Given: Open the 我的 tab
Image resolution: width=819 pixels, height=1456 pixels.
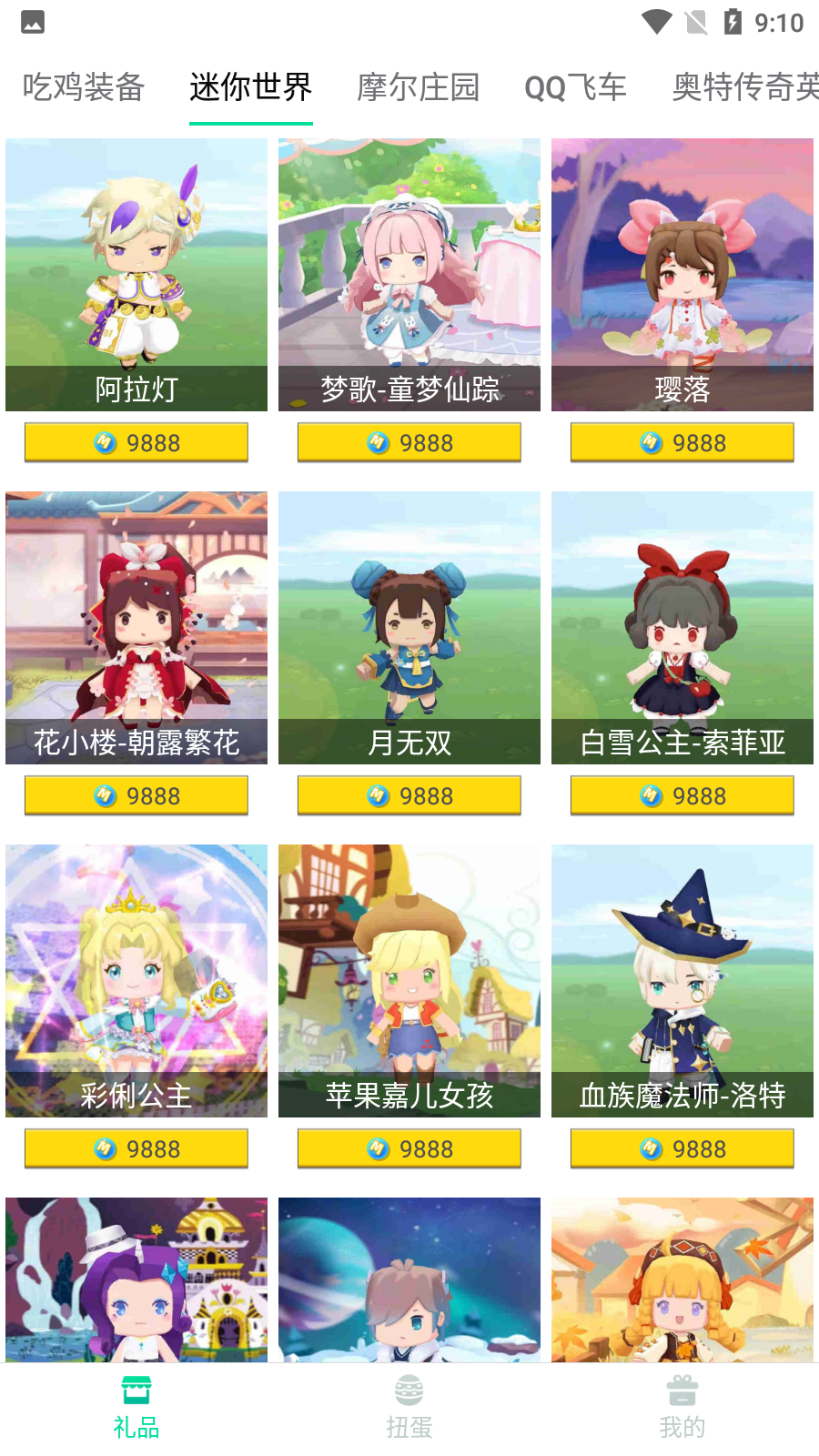Looking at the screenshot, I should [x=682, y=1407].
